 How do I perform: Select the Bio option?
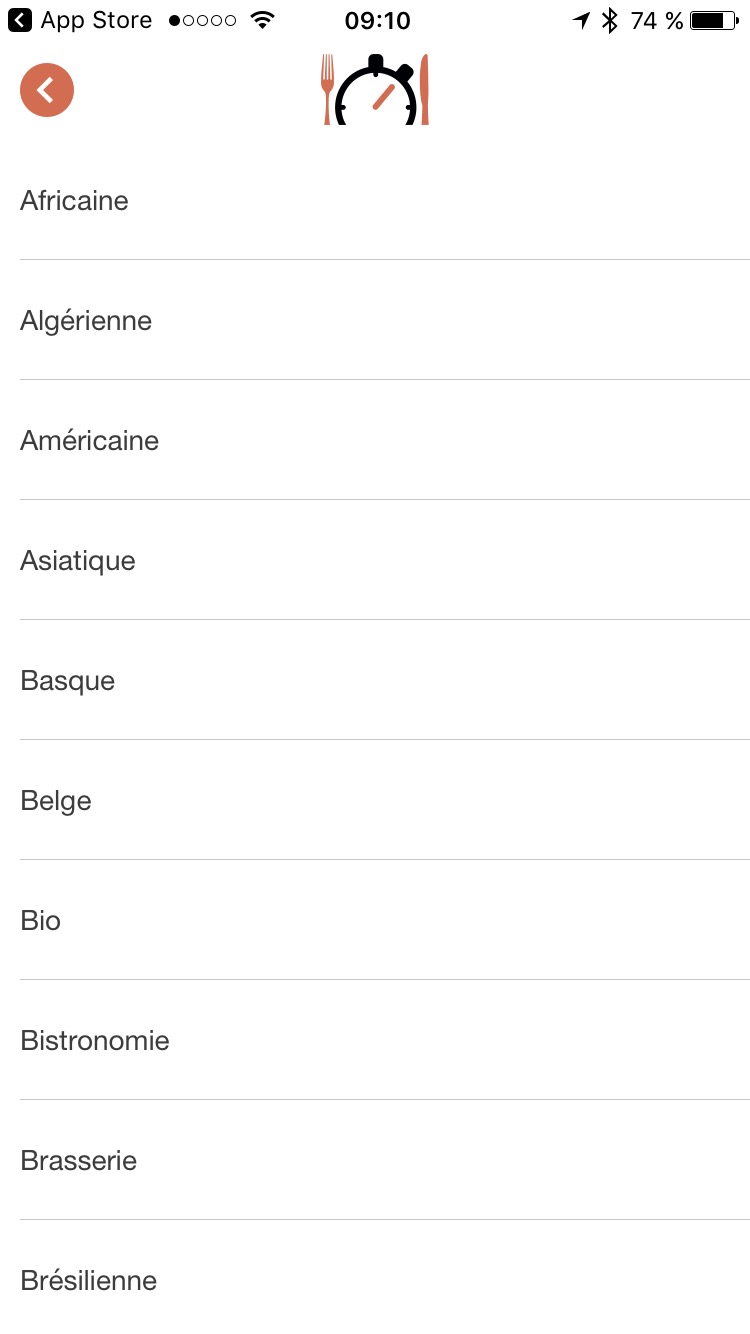(x=41, y=921)
